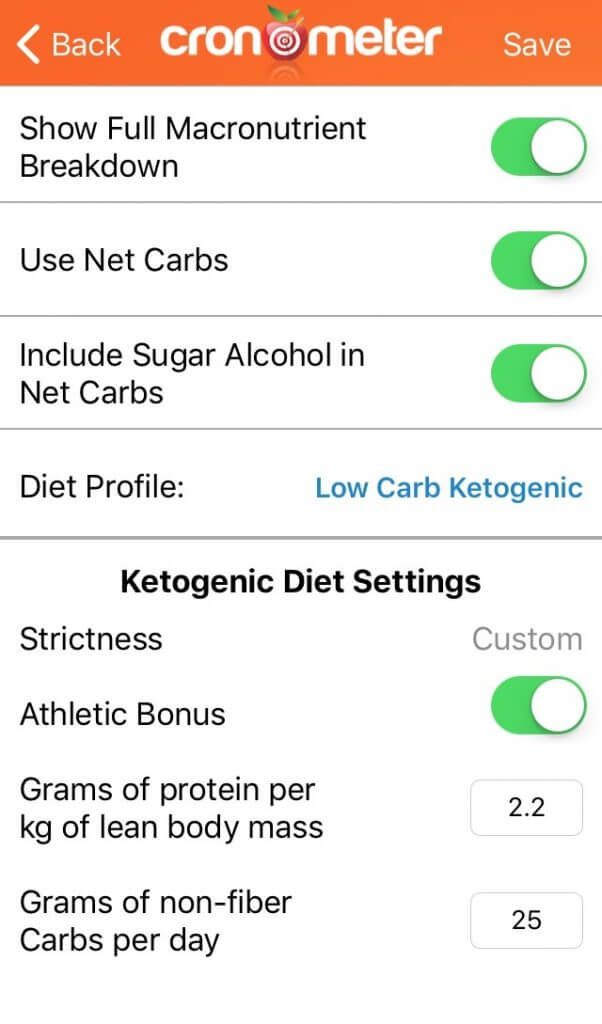Disable the Use Net Carbs switch
Image resolution: width=602 pixels, height=1024 pixels.
click(x=539, y=260)
